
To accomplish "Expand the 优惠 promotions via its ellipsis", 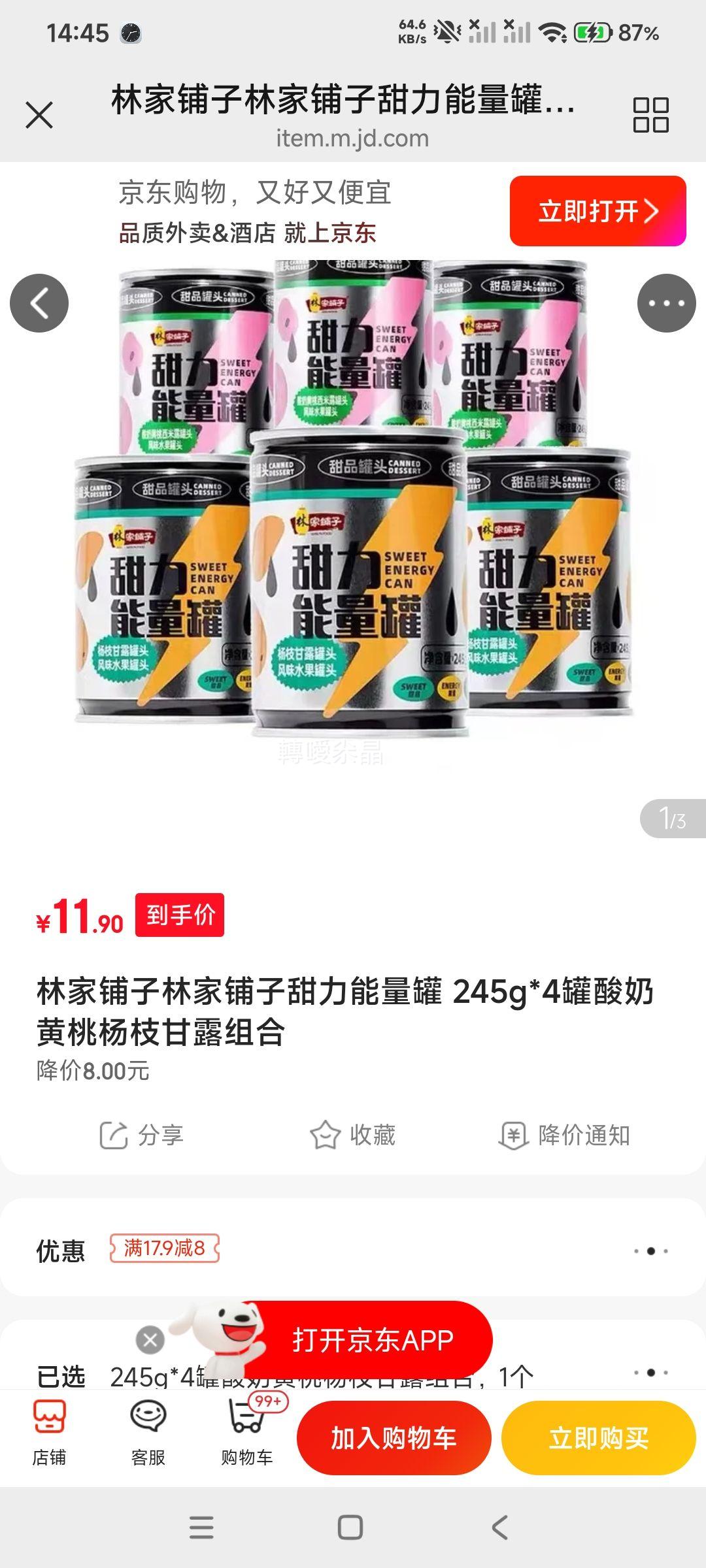I will tap(653, 1252).
